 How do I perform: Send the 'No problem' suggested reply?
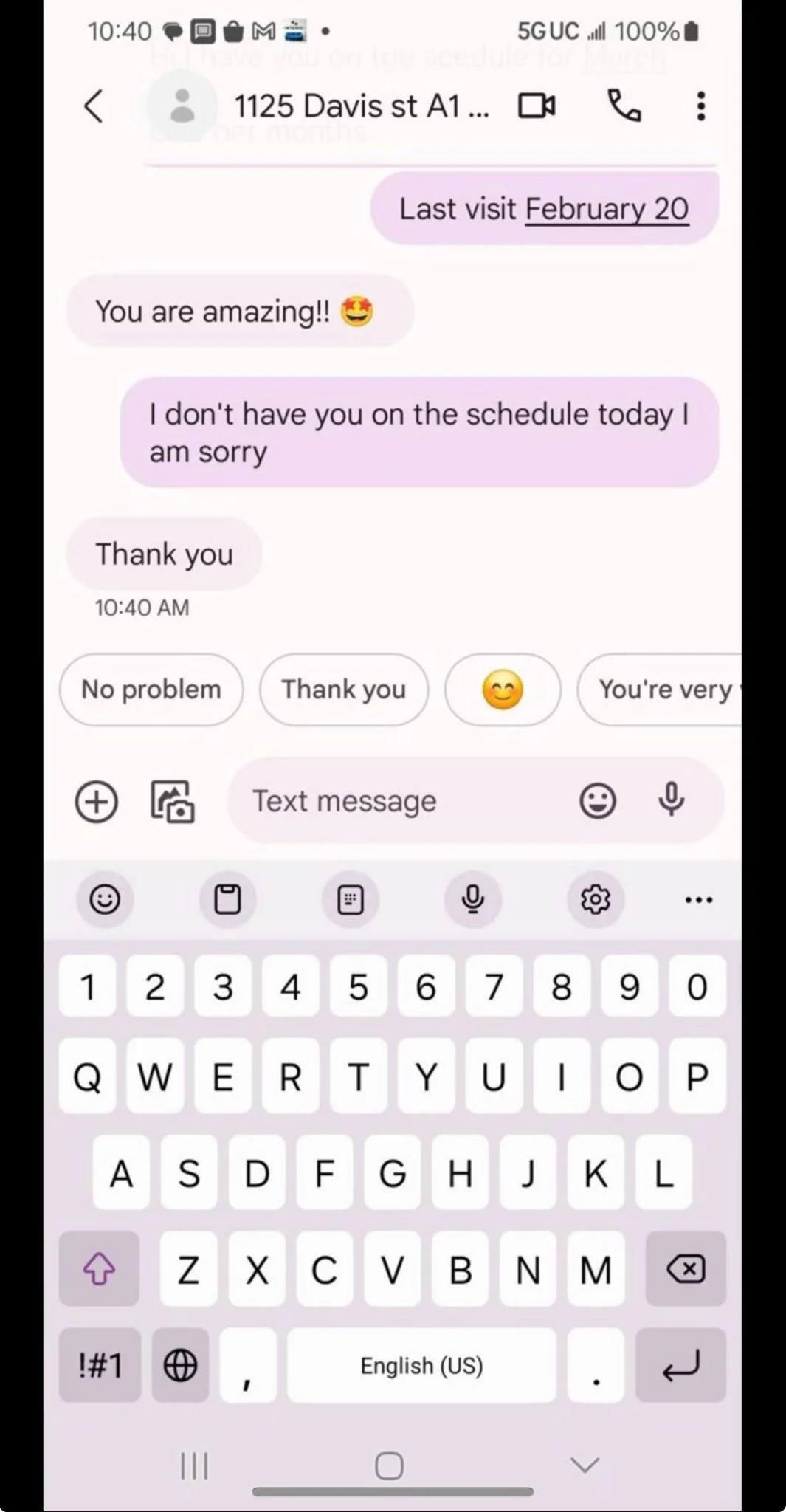151,690
